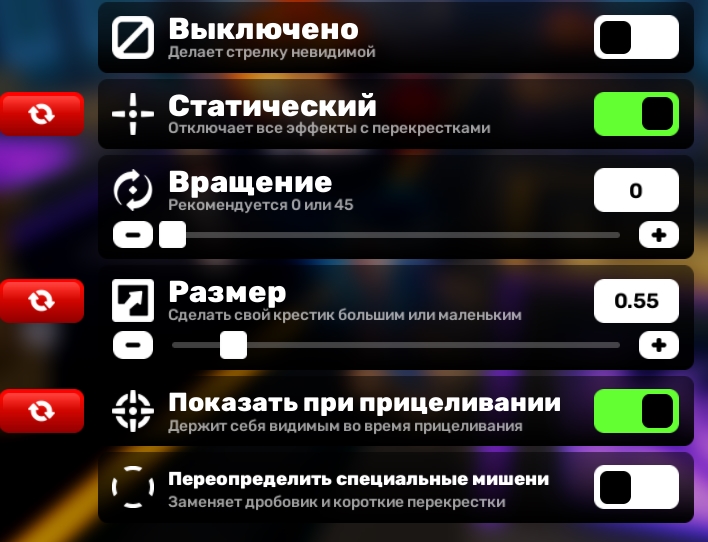Increase Вращение with the plus button
708x542 pixels.
coord(659,236)
